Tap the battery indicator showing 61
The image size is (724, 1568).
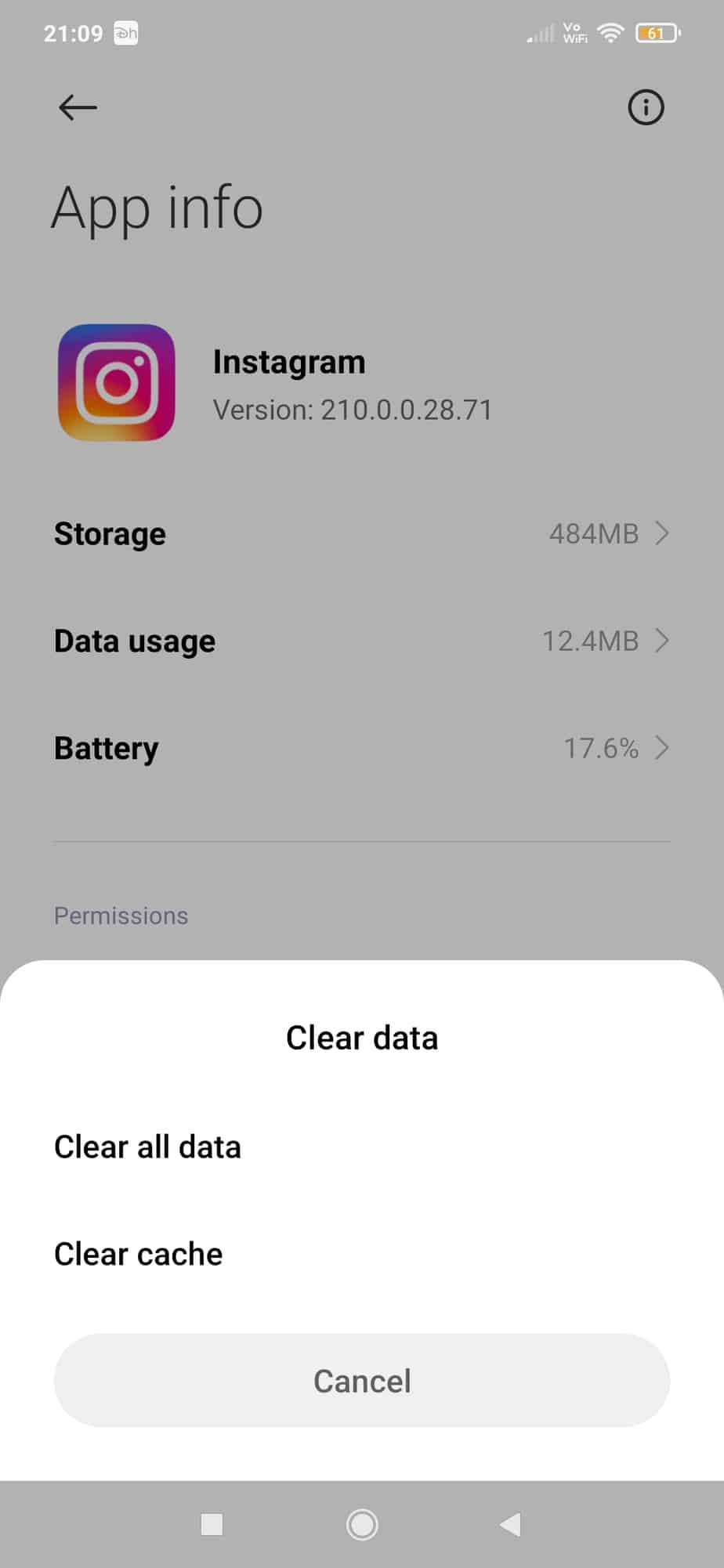pos(658,33)
